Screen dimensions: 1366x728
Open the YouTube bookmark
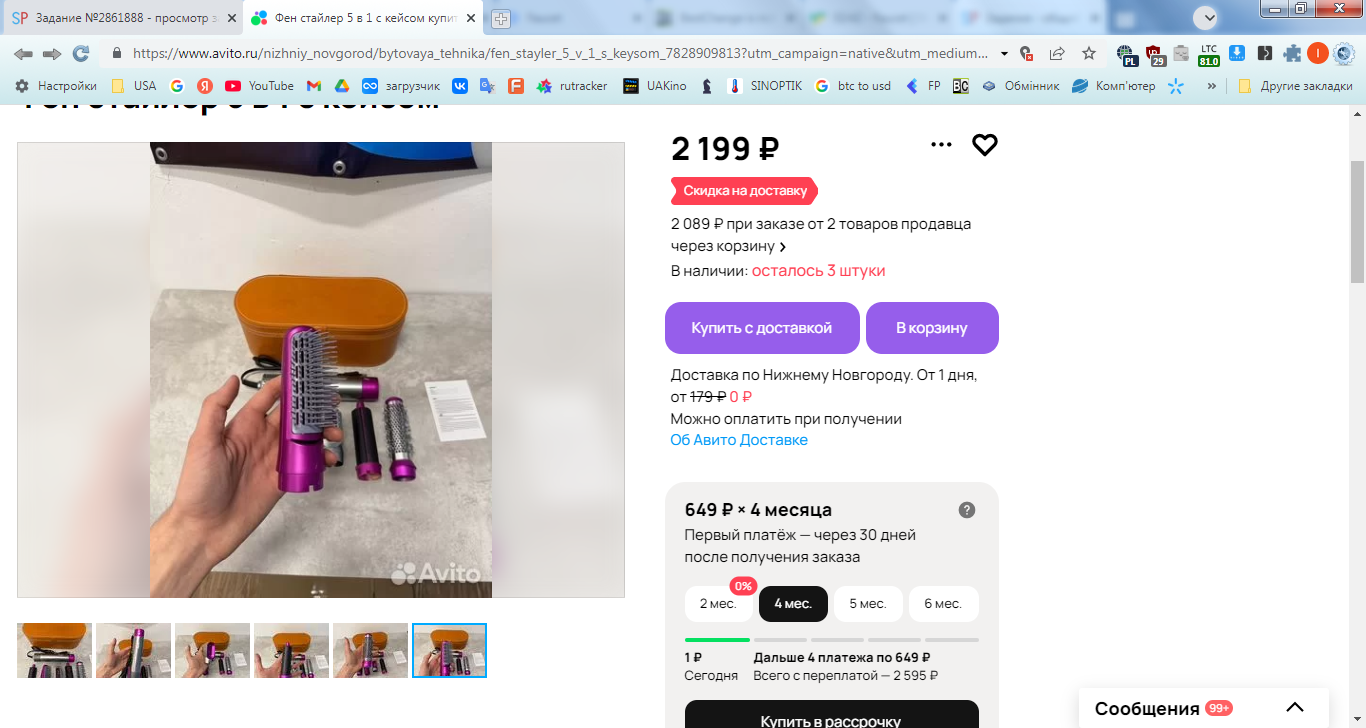point(260,86)
